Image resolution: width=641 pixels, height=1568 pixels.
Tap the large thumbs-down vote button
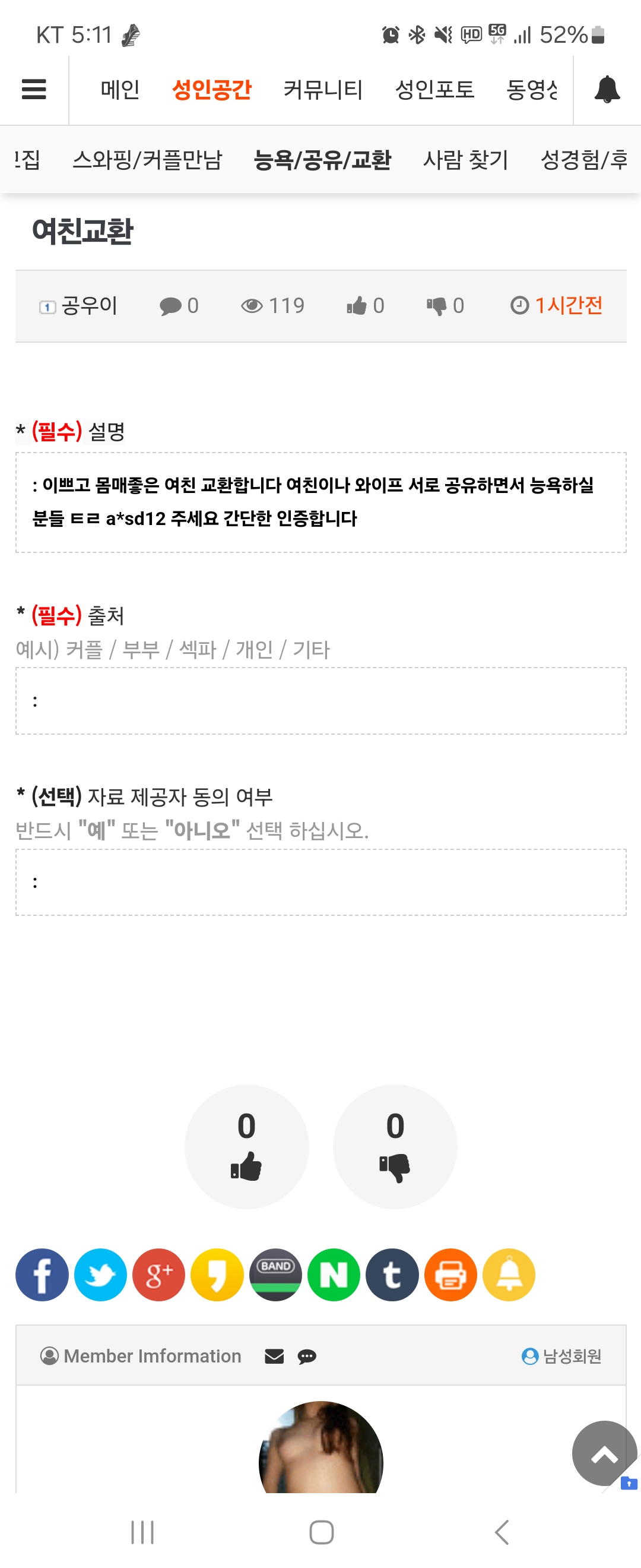point(395,1146)
